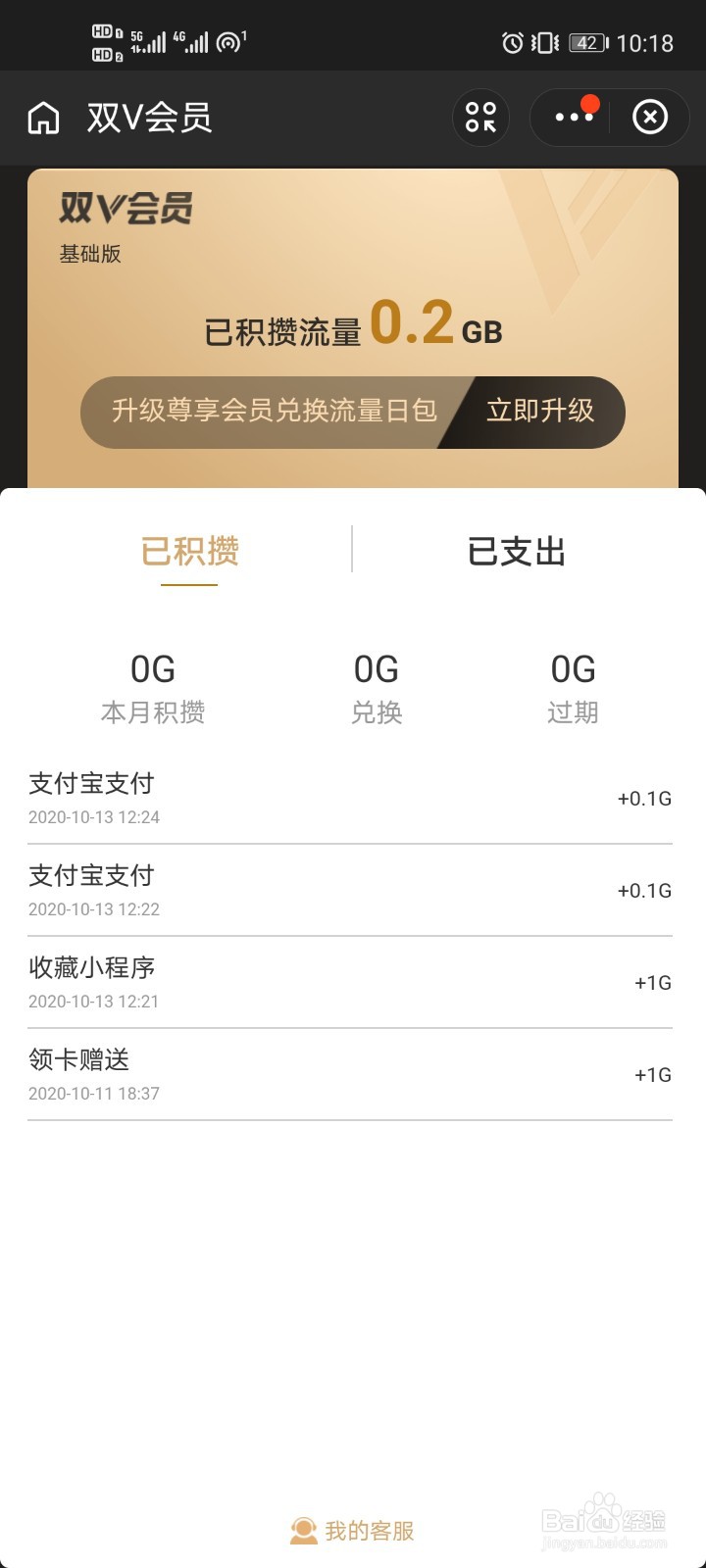Select the 本月积攒 0G statistic
Image resolution: width=706 pixels, height=1568 pixels.
tap(152, 686)
